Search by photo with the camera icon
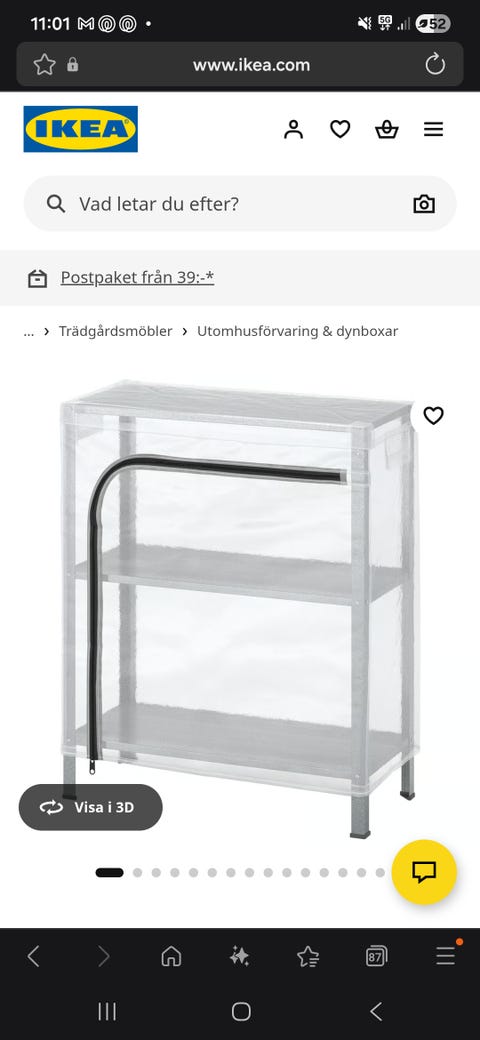Image resolution: width=480 pixels, height=1040 pixels. [424, 204]
